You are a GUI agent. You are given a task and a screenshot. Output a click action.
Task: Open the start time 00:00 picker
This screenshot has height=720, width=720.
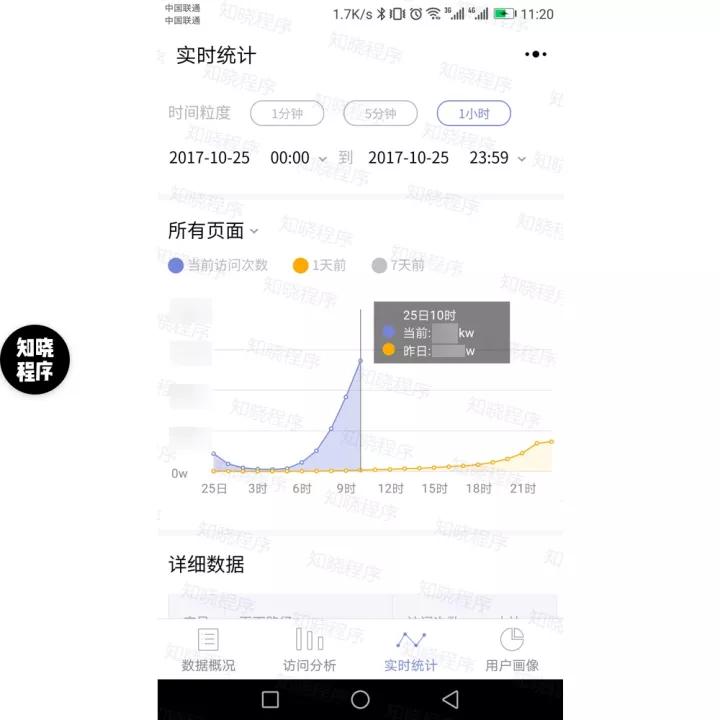coord(298,158)
